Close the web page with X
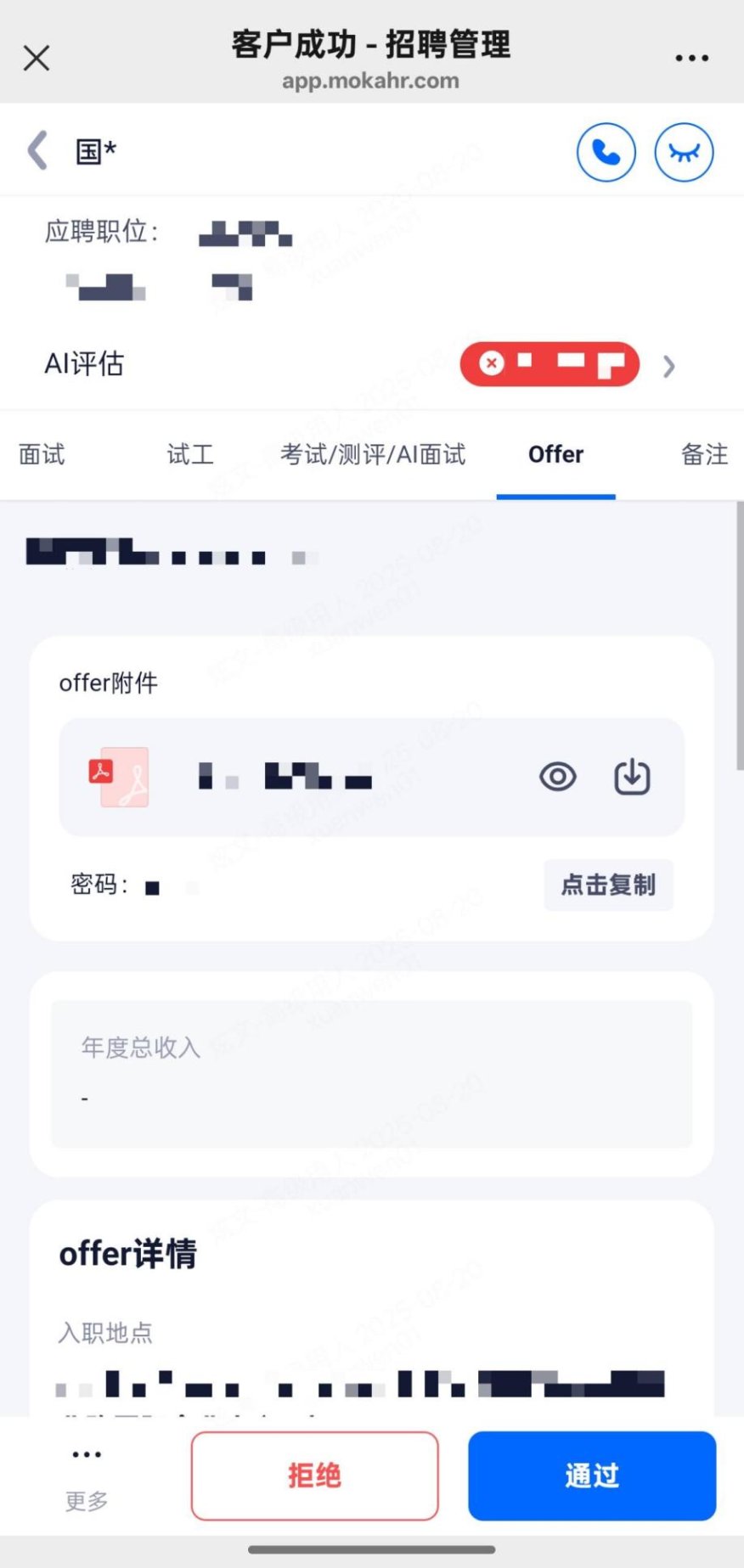 click(x=37, y=58)
